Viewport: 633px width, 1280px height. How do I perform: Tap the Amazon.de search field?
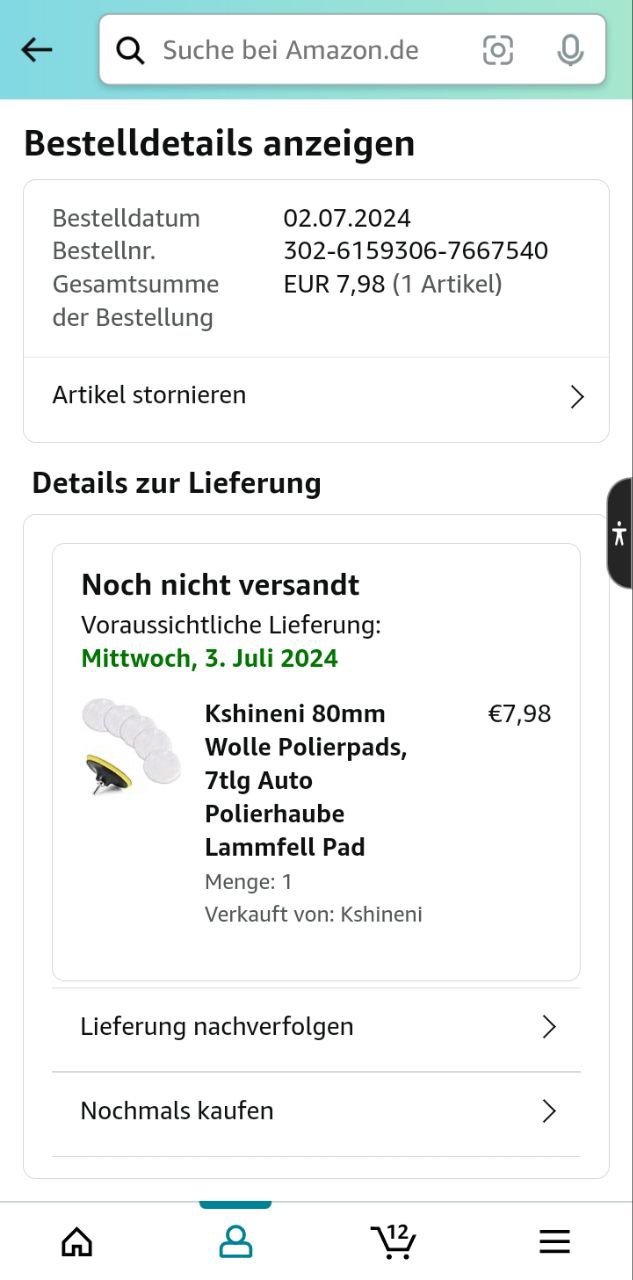pos(290,50)
